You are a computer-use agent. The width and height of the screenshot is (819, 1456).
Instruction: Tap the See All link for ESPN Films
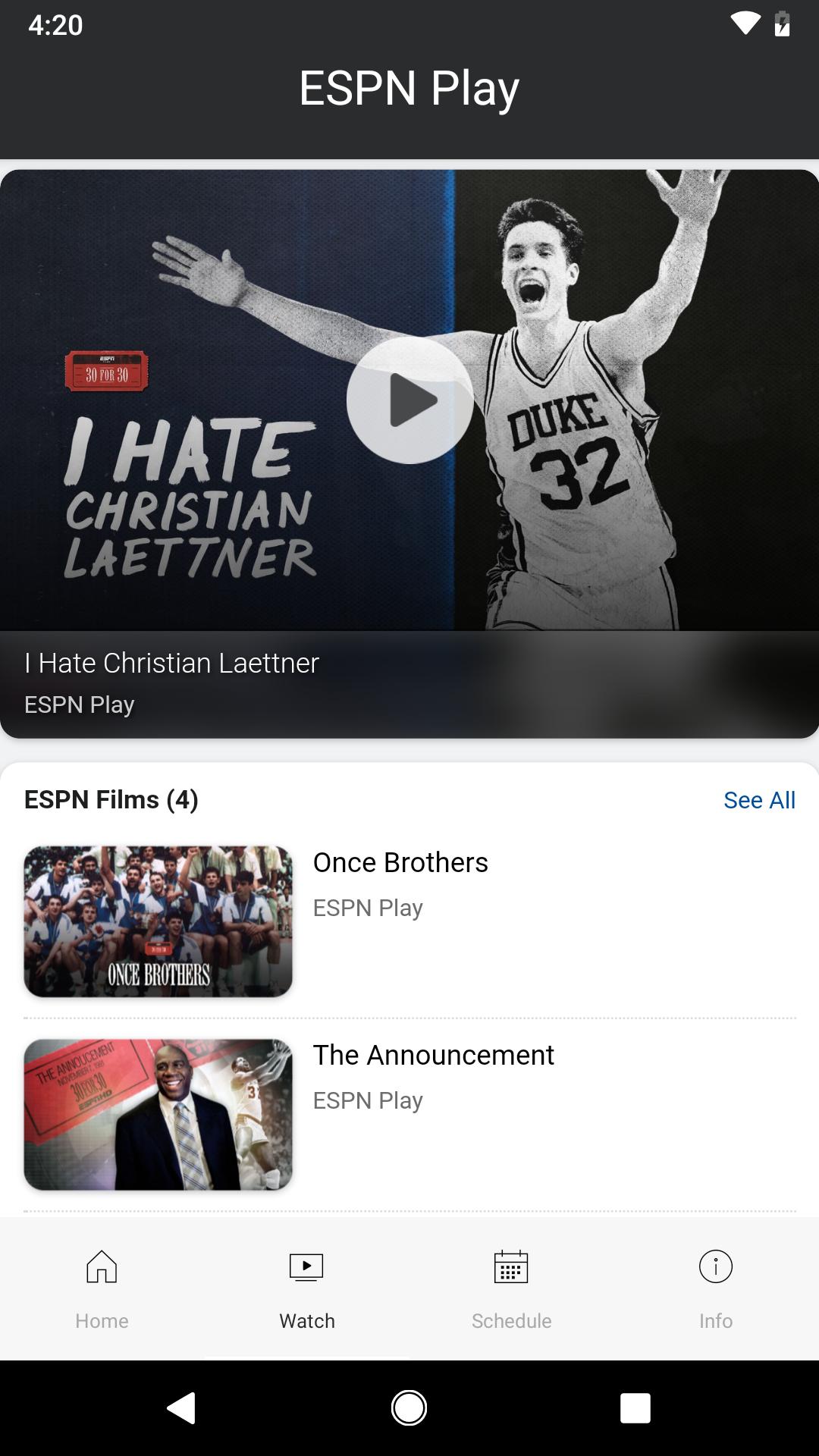click(759, 799)
